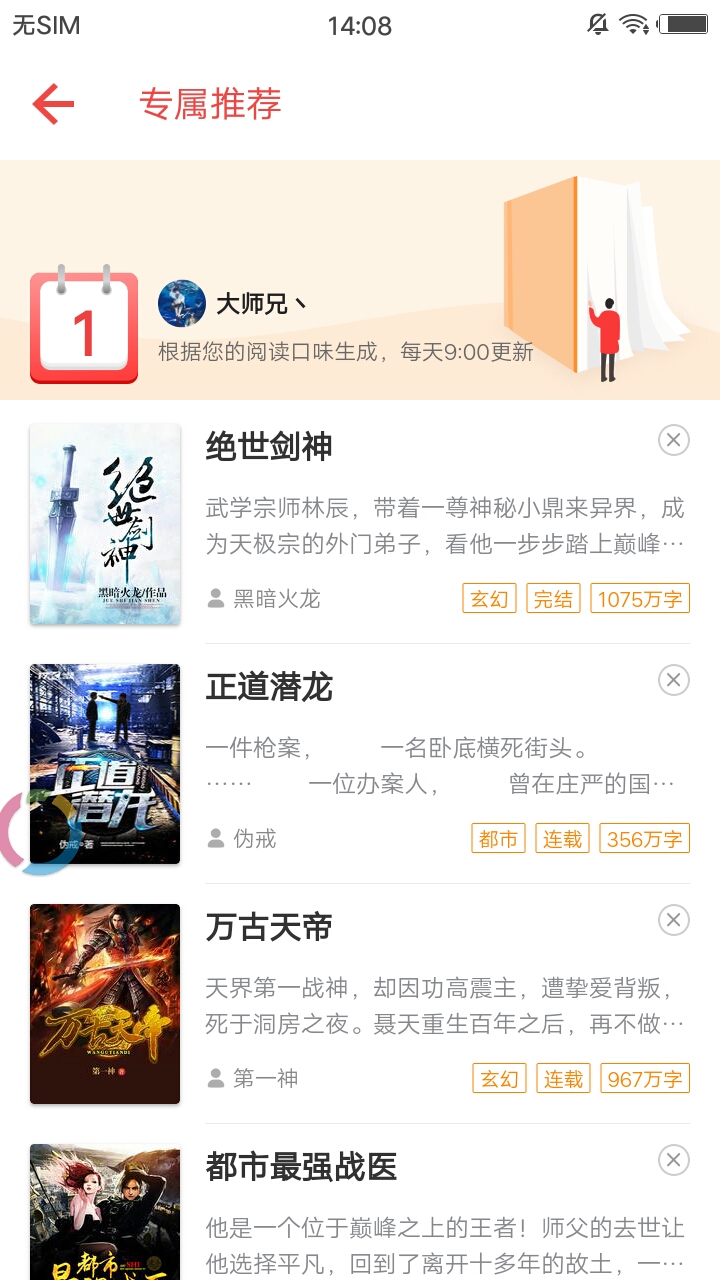The height and width of the screenshot is (1280, 720).
Task: Tap the 正道潜龙 cover image
Action: [x=105, y=763]
